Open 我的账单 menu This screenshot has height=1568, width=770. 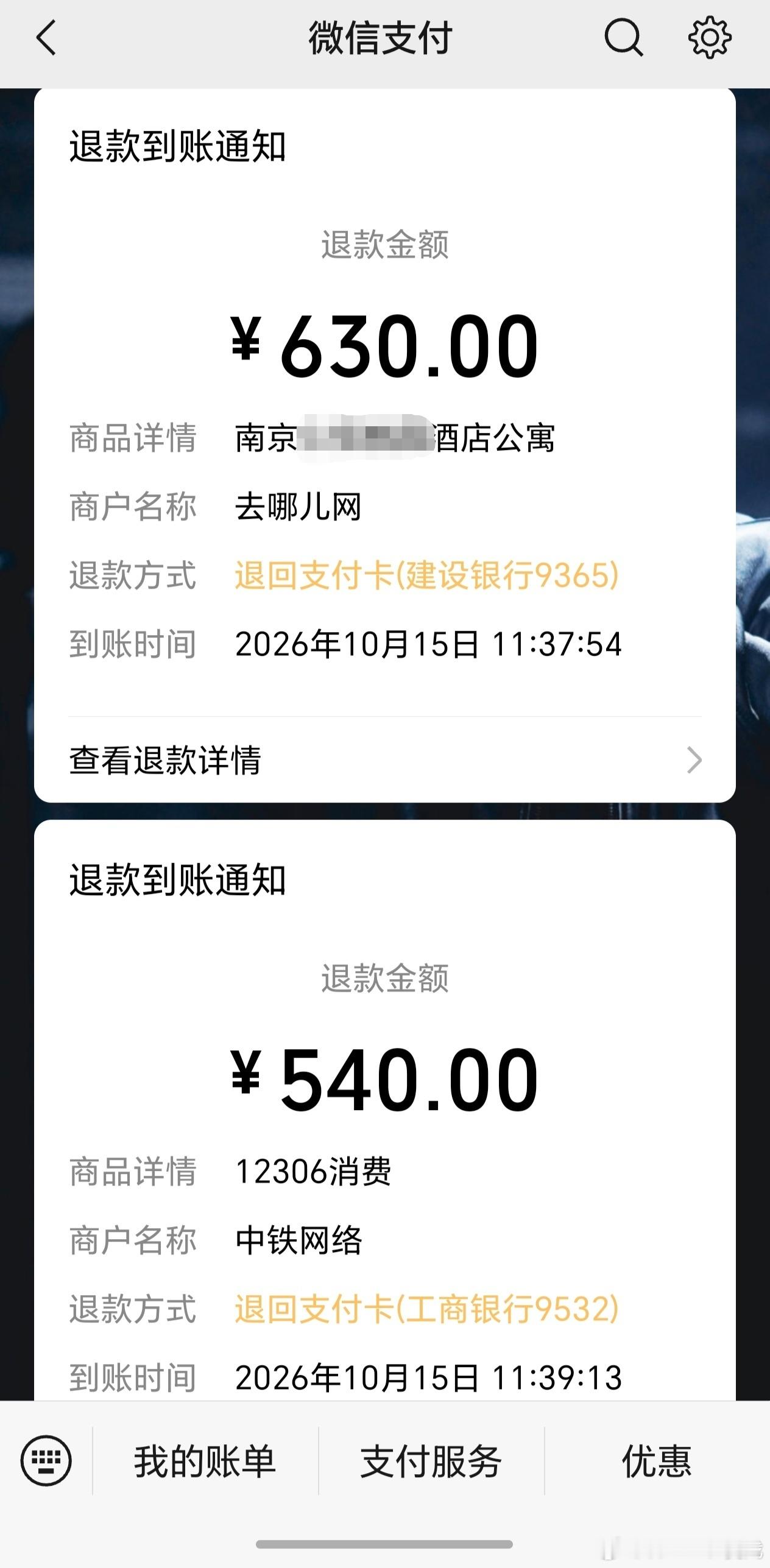tap(205, 1461)
